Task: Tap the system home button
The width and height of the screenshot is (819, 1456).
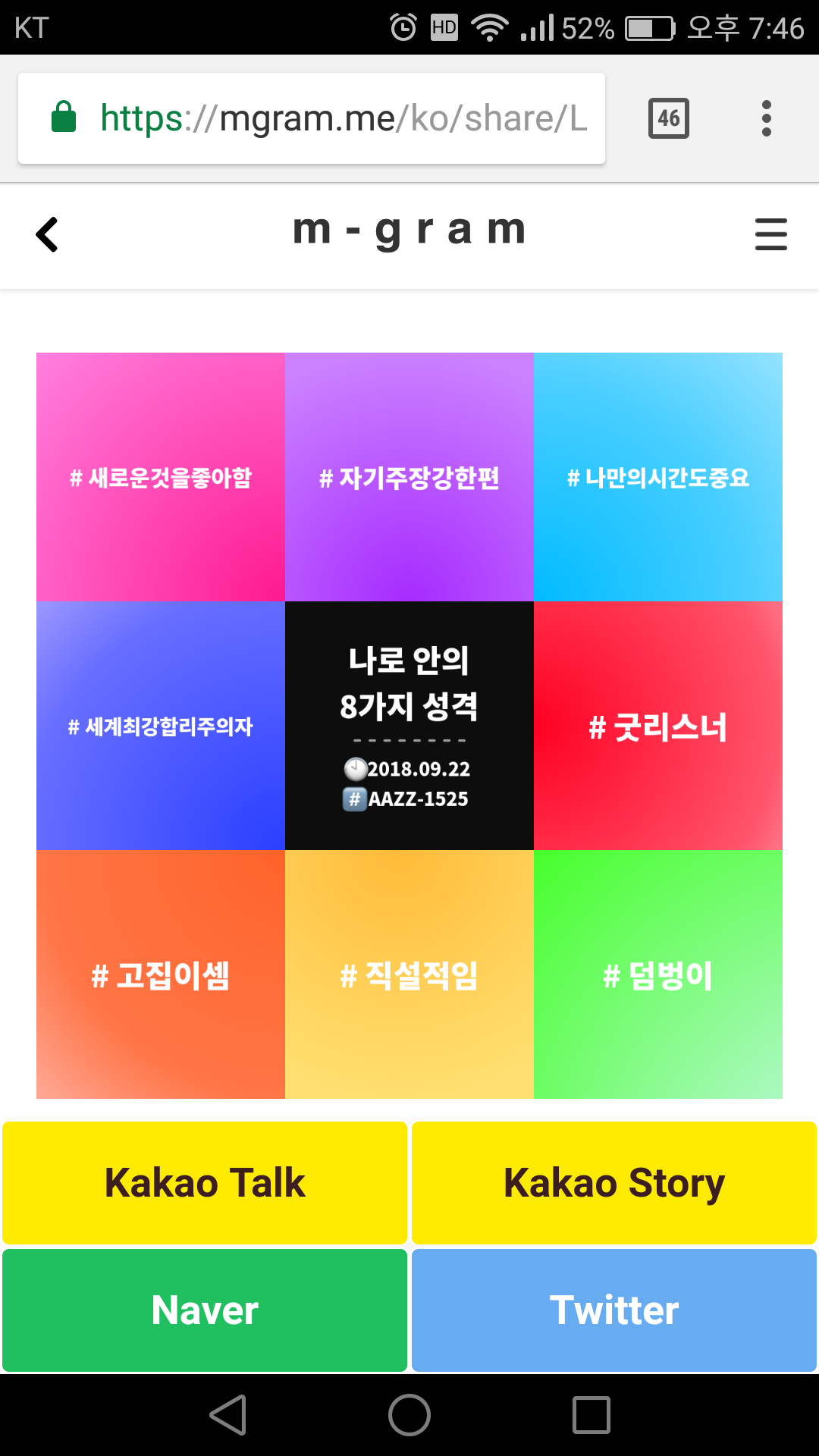Action: click(x=409, y=1415)
